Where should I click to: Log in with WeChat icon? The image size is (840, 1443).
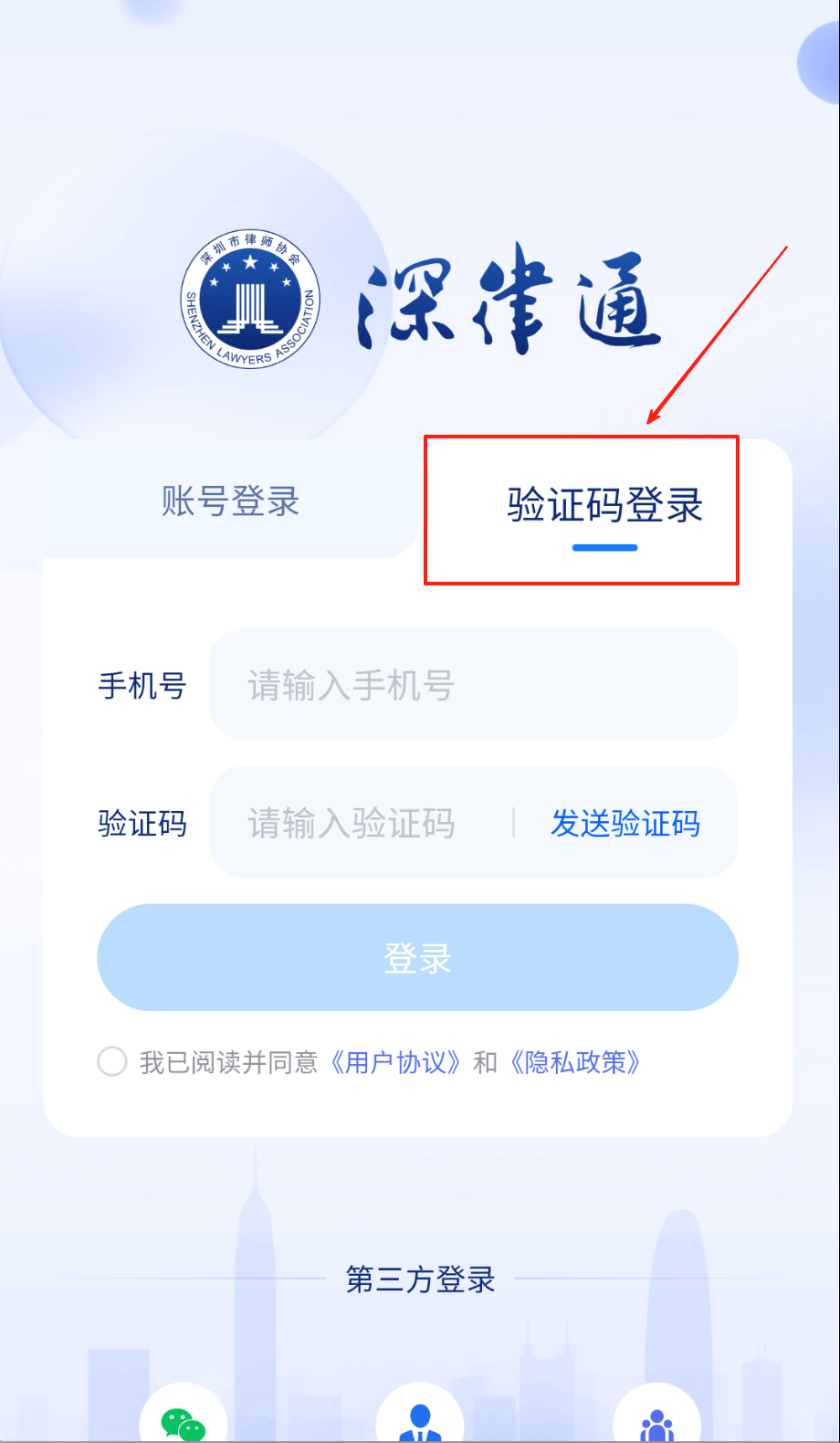(184, 1423)
